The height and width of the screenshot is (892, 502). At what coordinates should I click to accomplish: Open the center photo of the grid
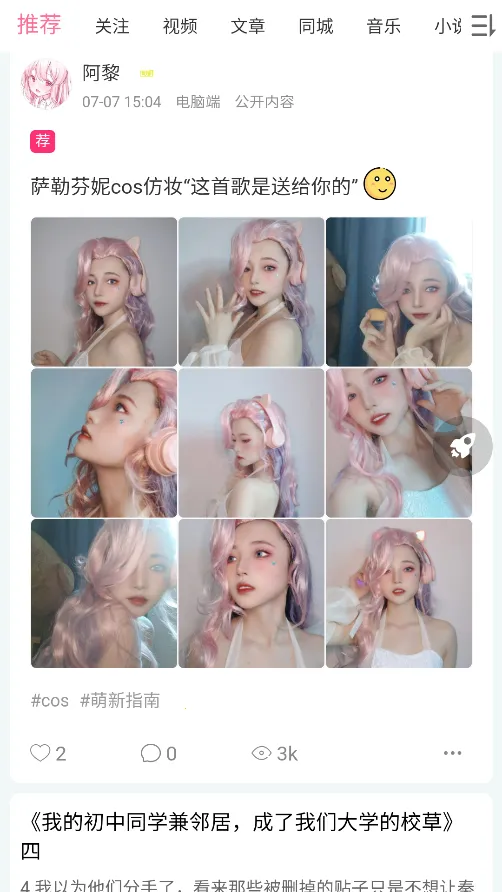click(x=252, y=443)
